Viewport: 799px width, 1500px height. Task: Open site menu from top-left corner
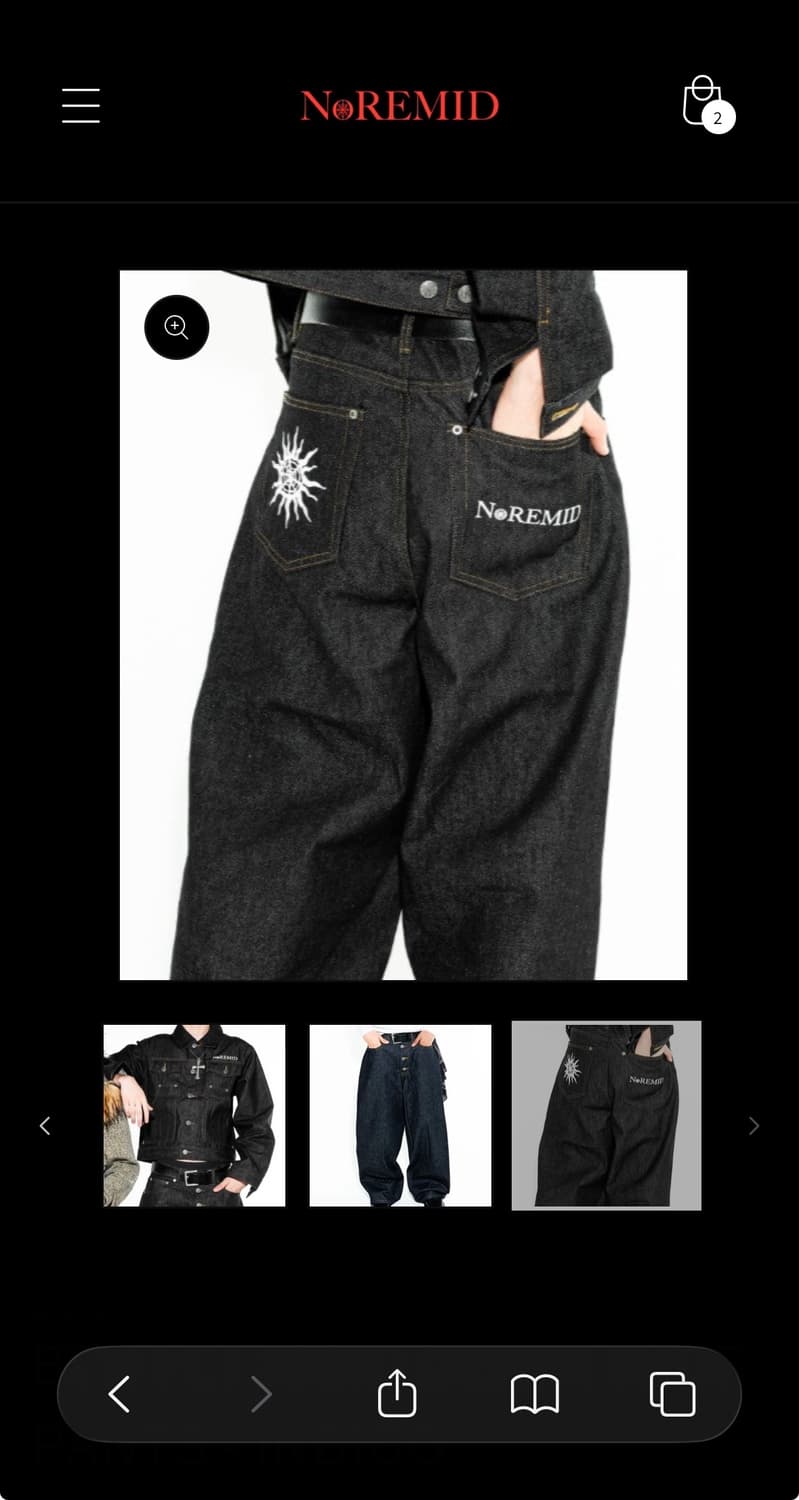[80, 106]
